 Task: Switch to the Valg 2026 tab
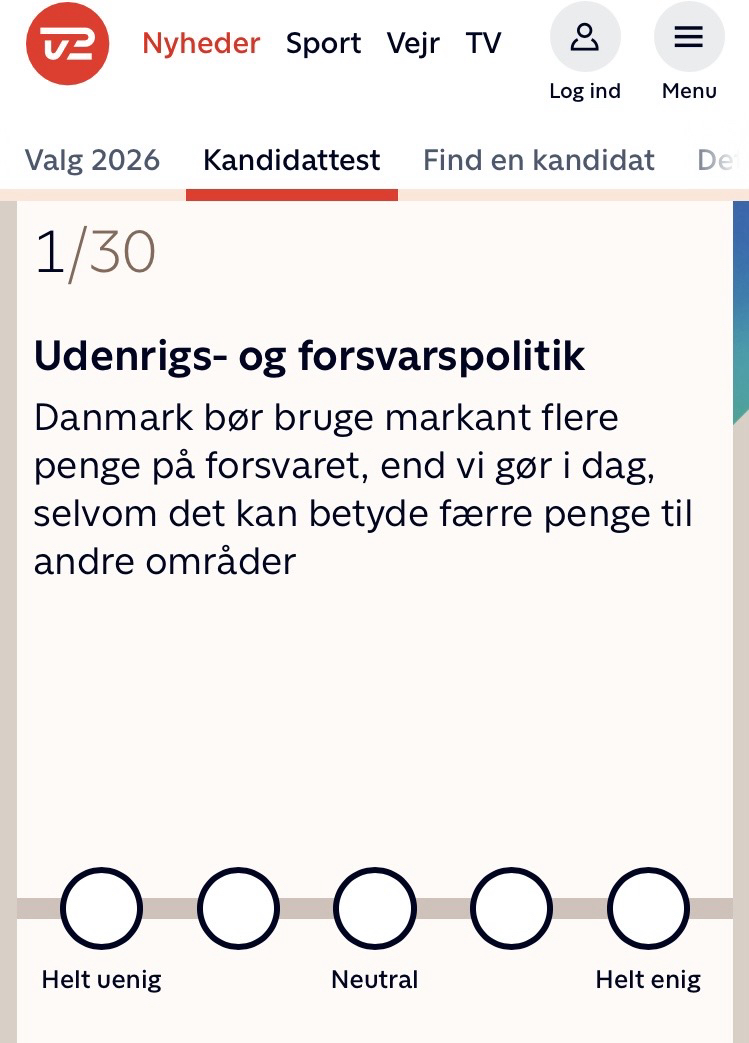(92, 160)
